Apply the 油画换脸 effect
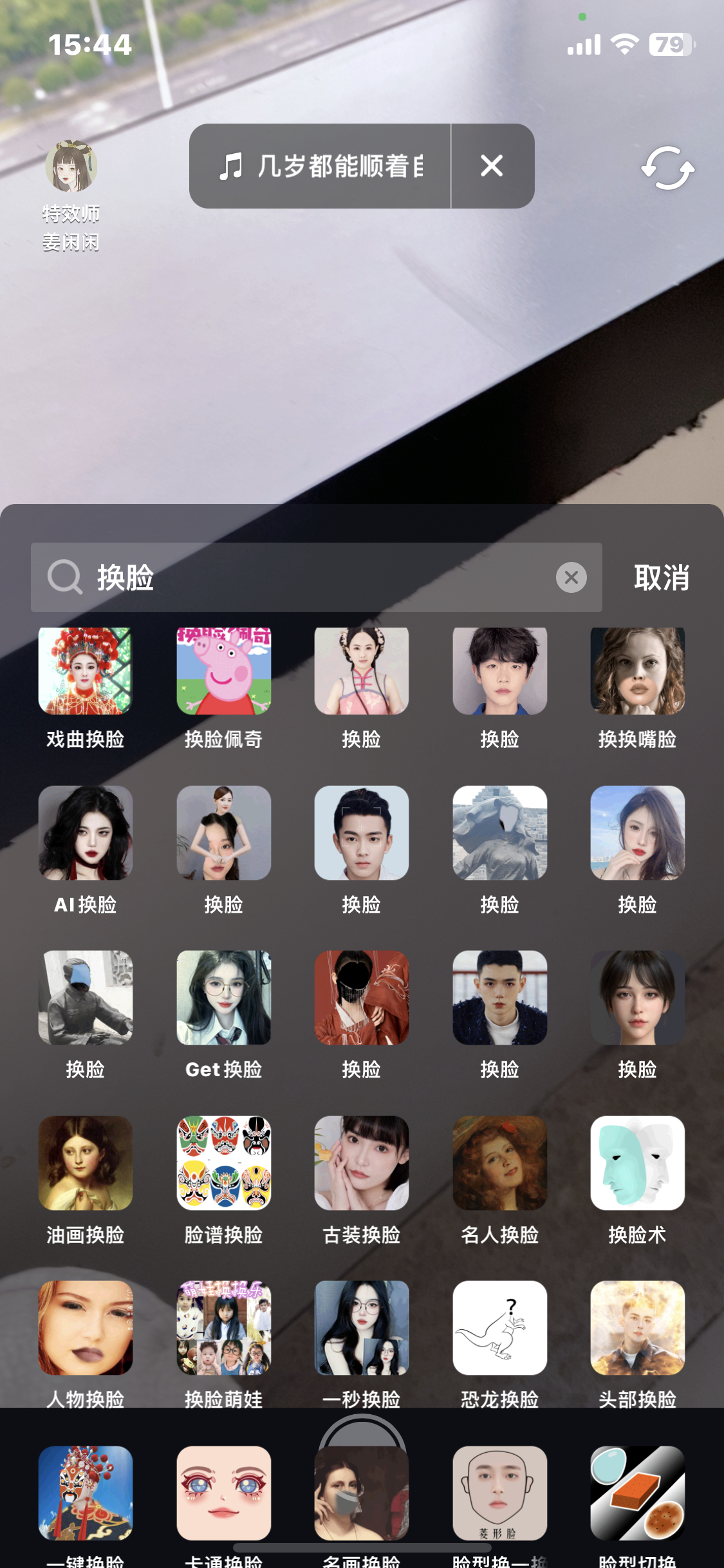Viewport: 724px width, 1568px height. click(86, 1162)
